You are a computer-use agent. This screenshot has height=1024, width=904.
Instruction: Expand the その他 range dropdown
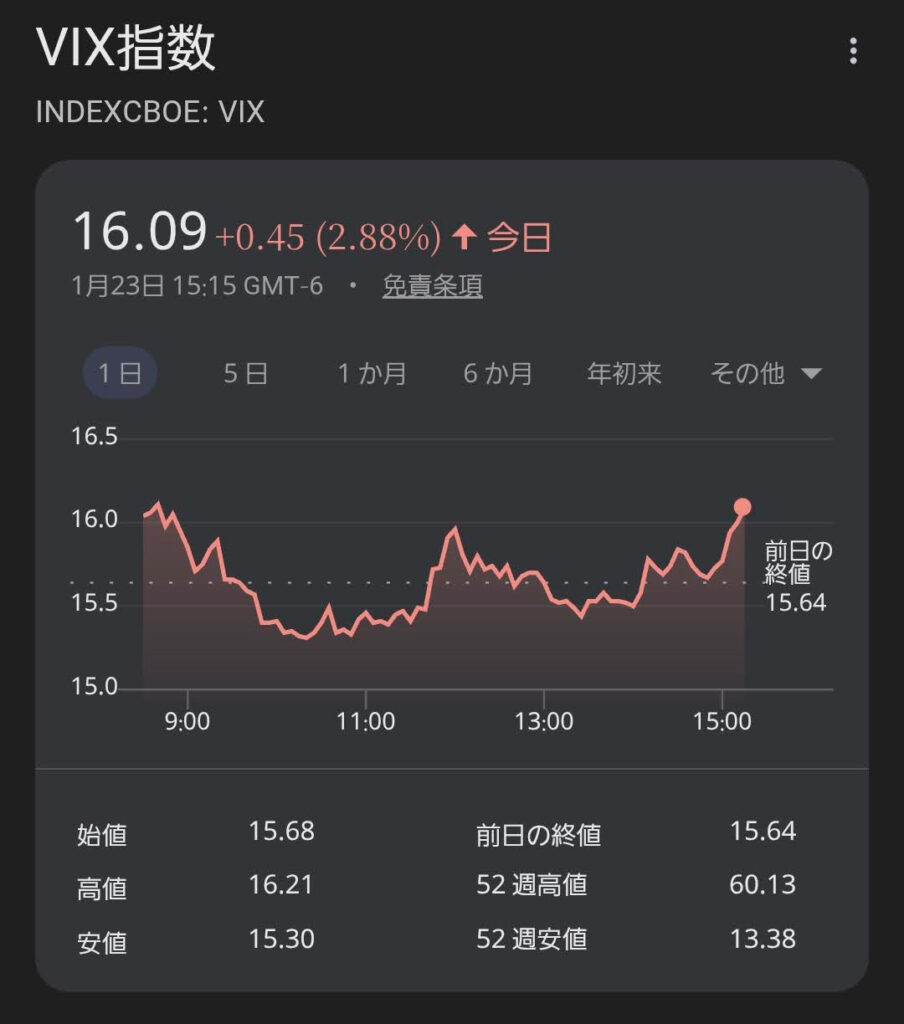click(765, 374)
